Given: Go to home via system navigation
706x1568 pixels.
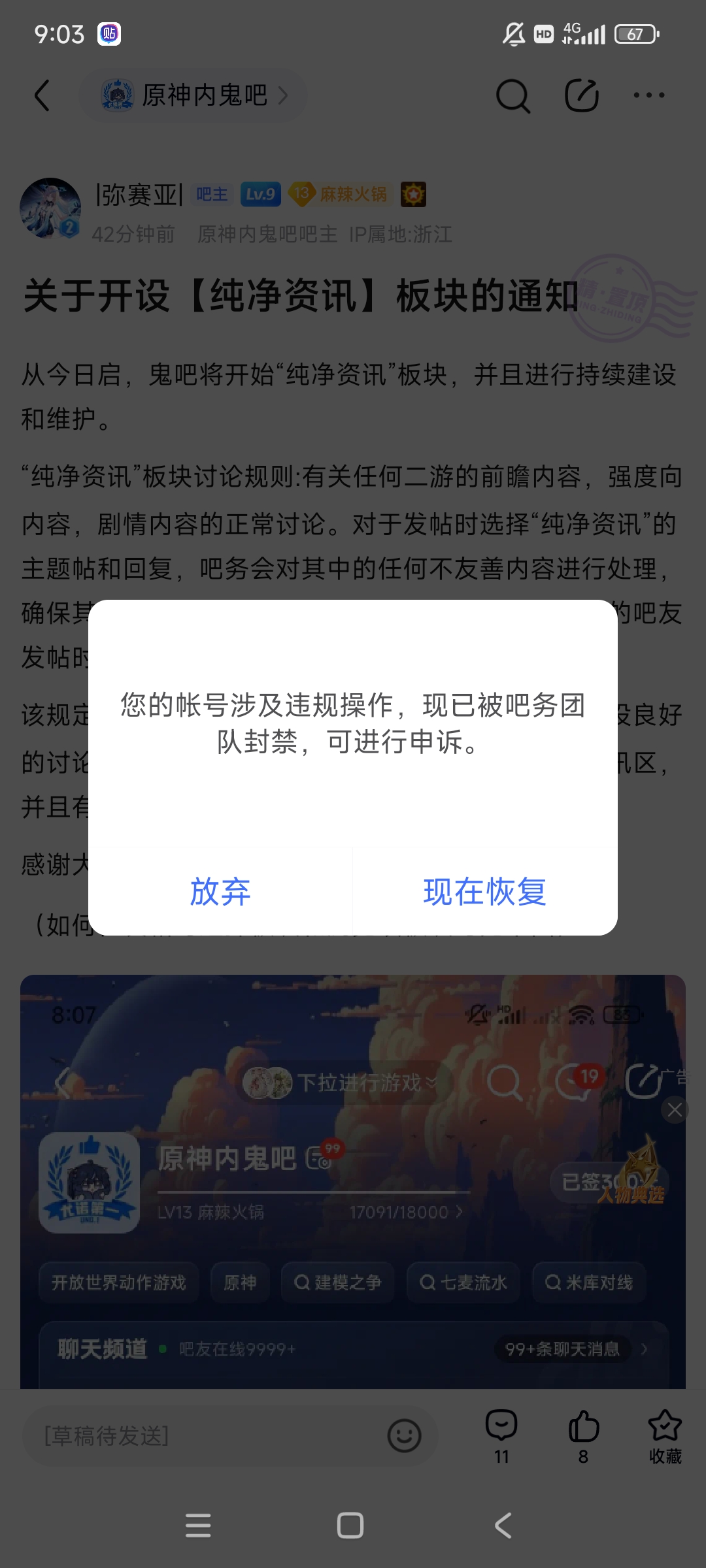Looking at the screenshot, I should coord(350,1526).
